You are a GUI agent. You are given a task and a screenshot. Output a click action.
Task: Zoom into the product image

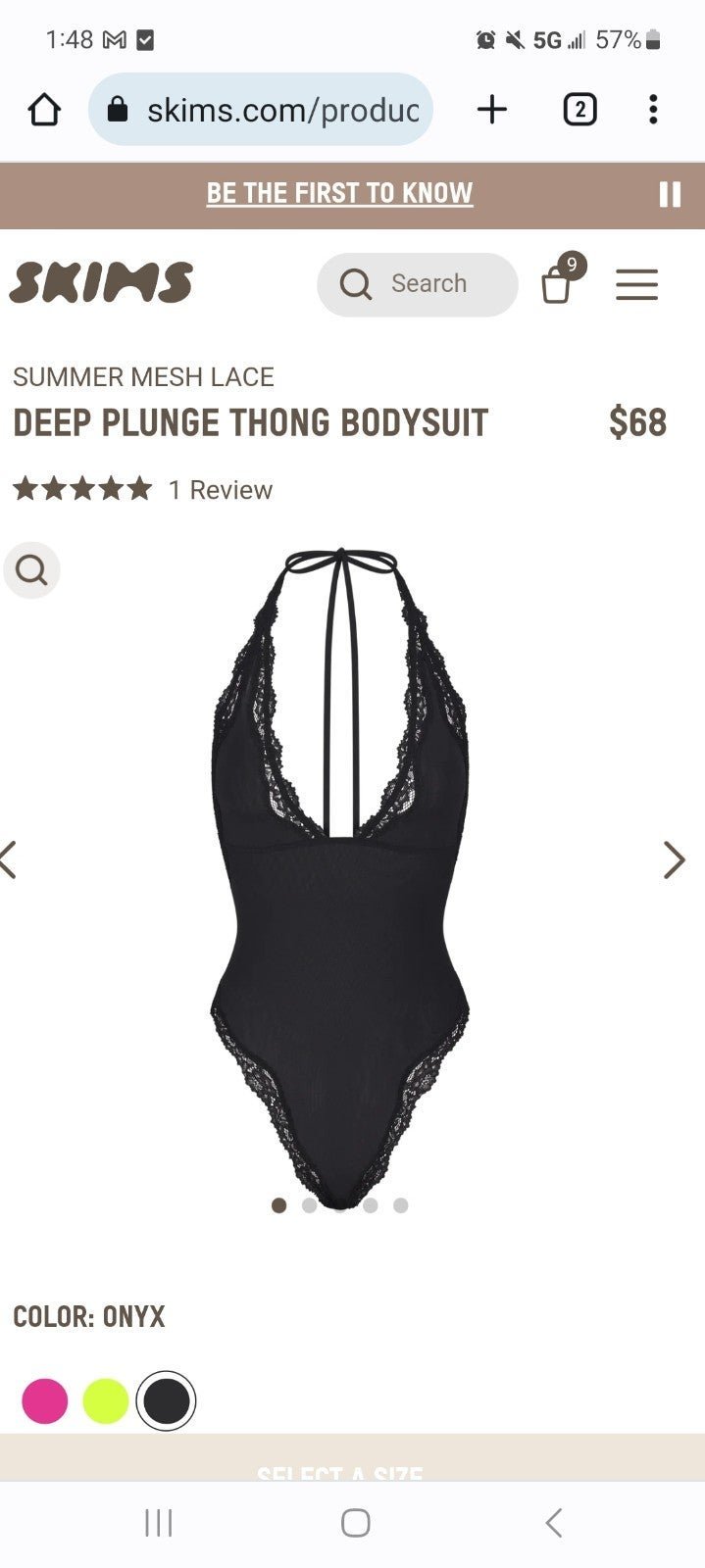pyautogui.click(x=31, y=569)
